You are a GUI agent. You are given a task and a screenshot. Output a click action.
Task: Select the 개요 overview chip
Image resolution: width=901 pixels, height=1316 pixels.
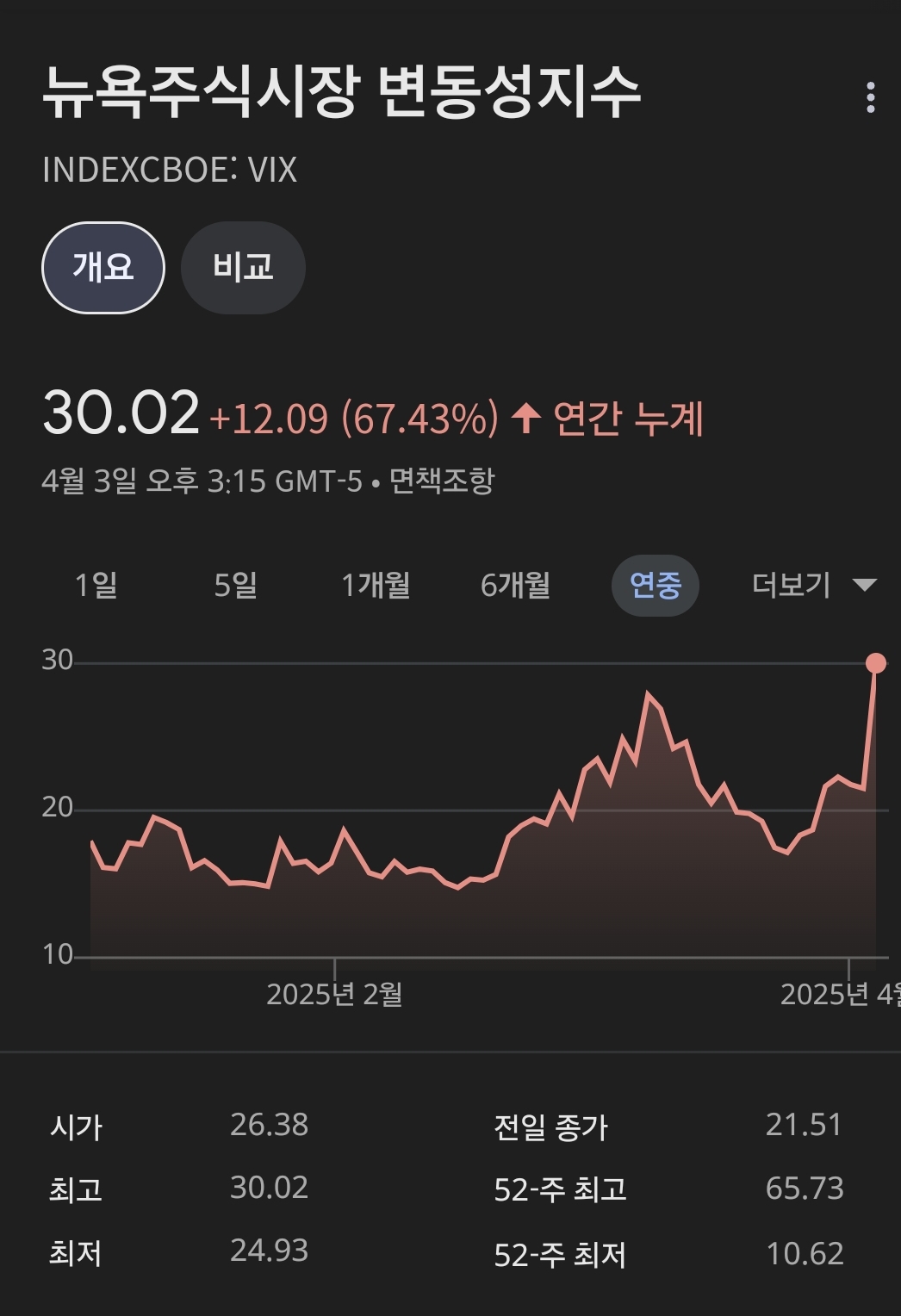tap(103, 268)
